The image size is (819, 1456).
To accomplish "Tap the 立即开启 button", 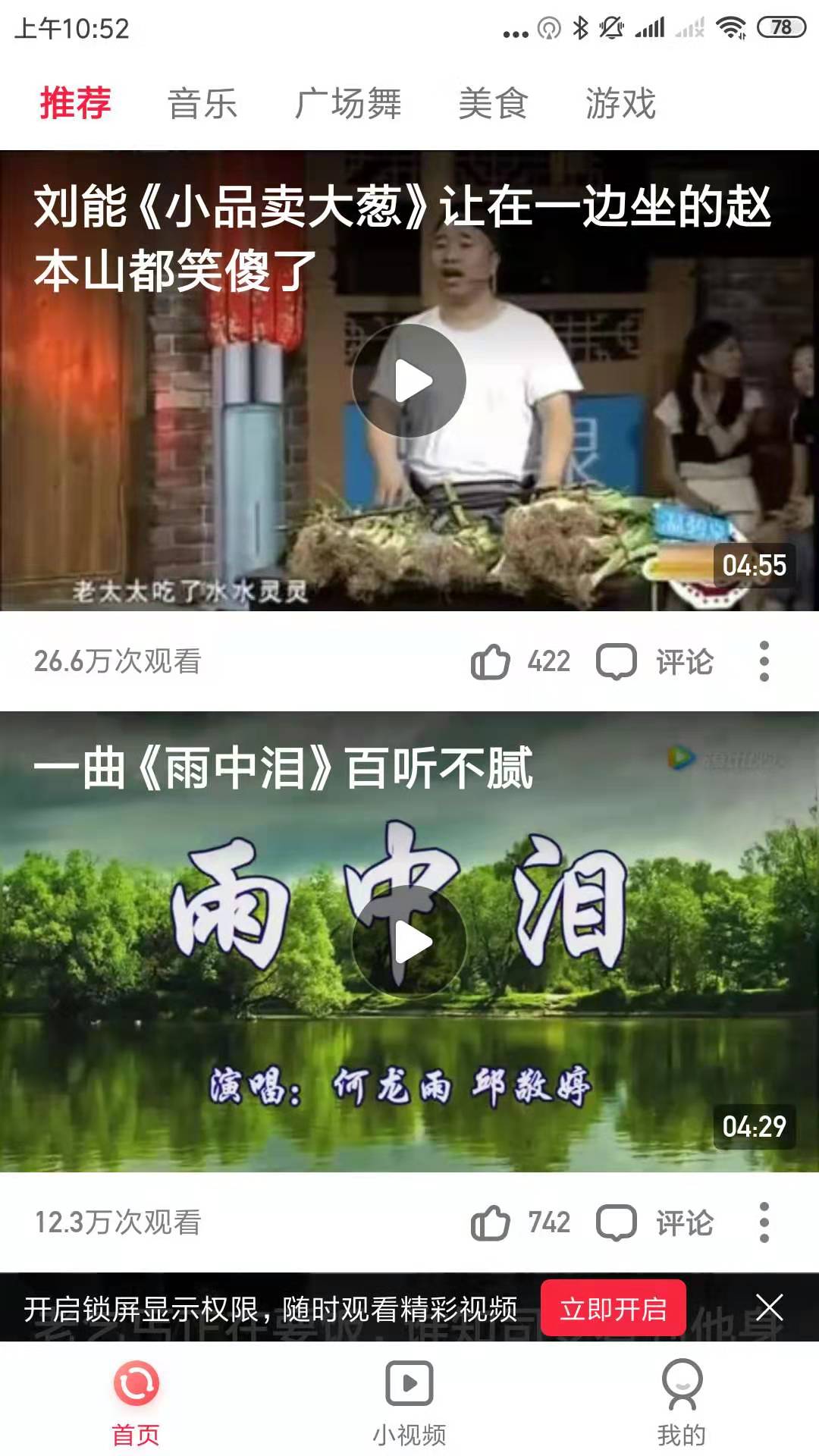I will pos(613,1308).
